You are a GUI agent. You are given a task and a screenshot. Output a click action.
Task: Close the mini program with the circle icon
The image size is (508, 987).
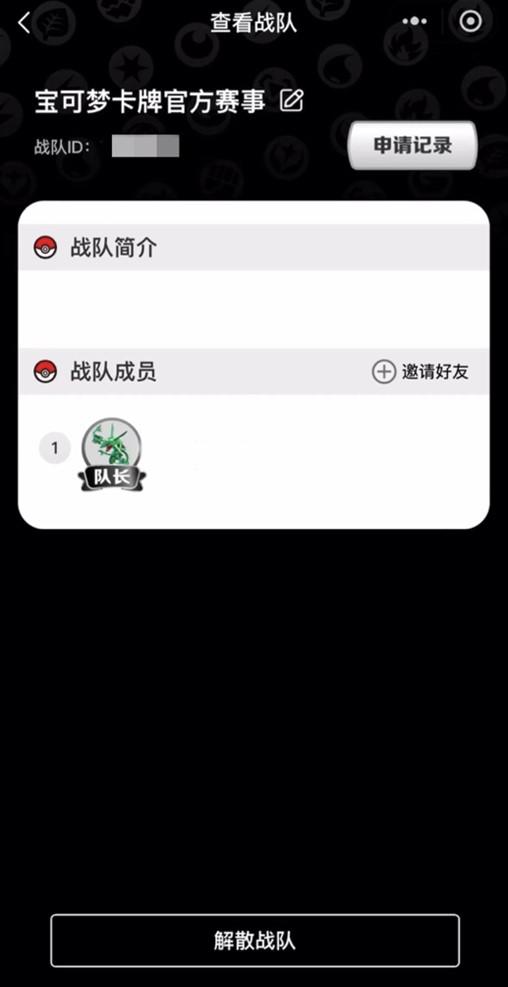click(470, 22)
